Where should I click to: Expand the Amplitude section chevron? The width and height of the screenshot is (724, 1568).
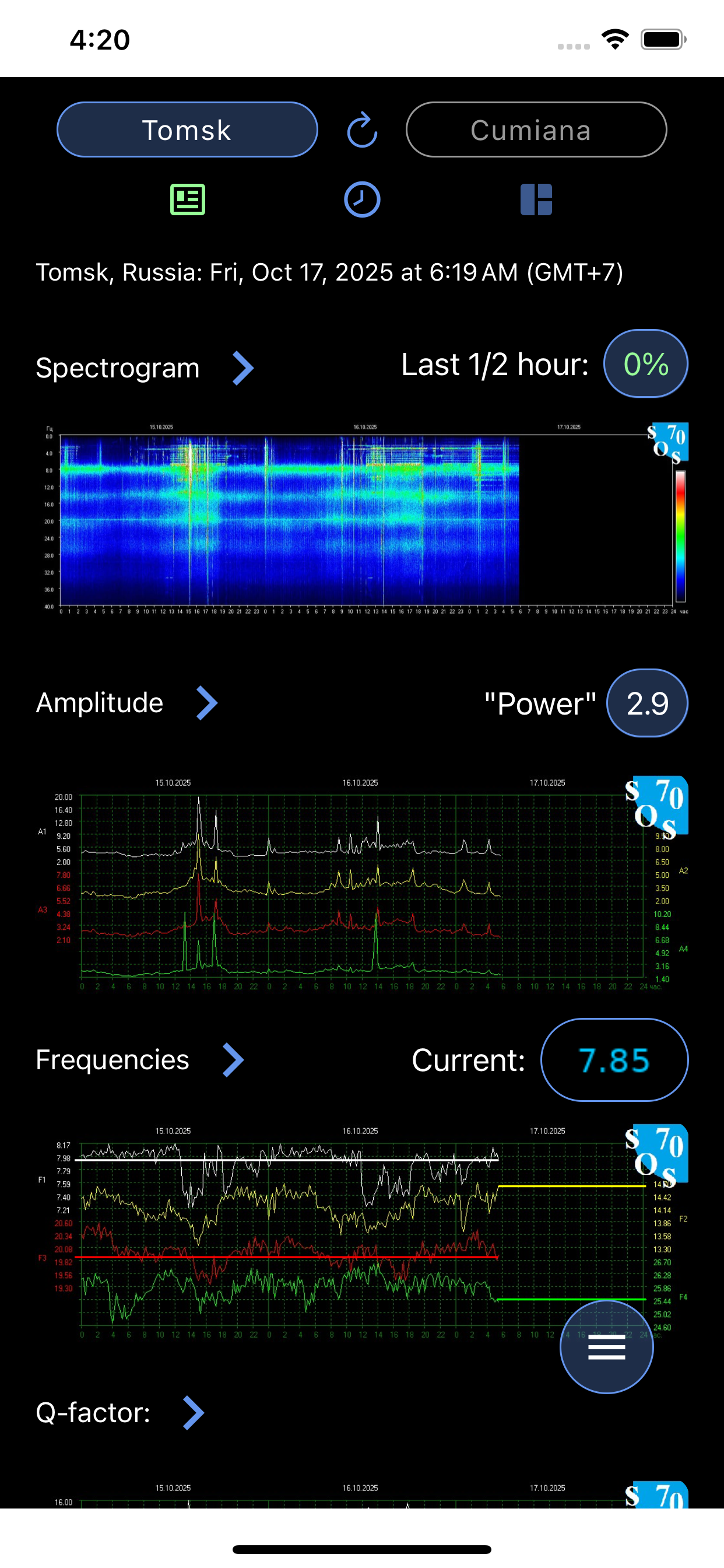tap(207, 703)
